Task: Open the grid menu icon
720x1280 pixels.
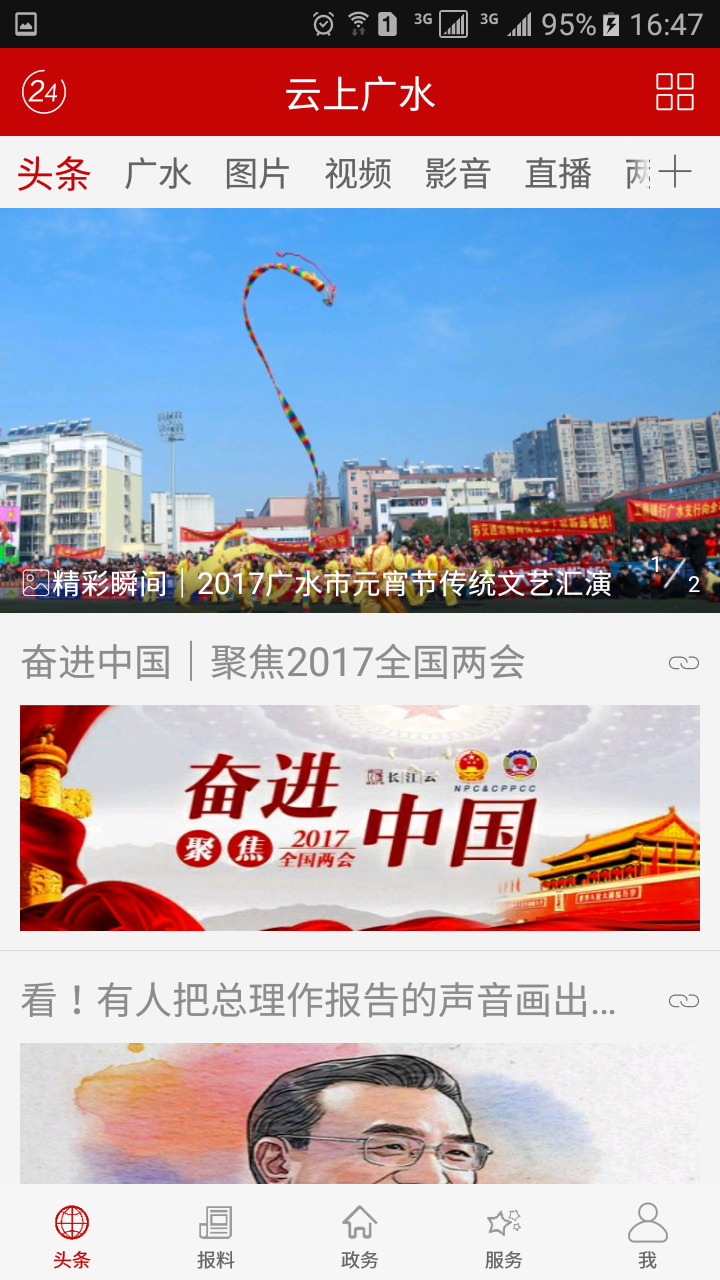Action: tap(675, 92)
